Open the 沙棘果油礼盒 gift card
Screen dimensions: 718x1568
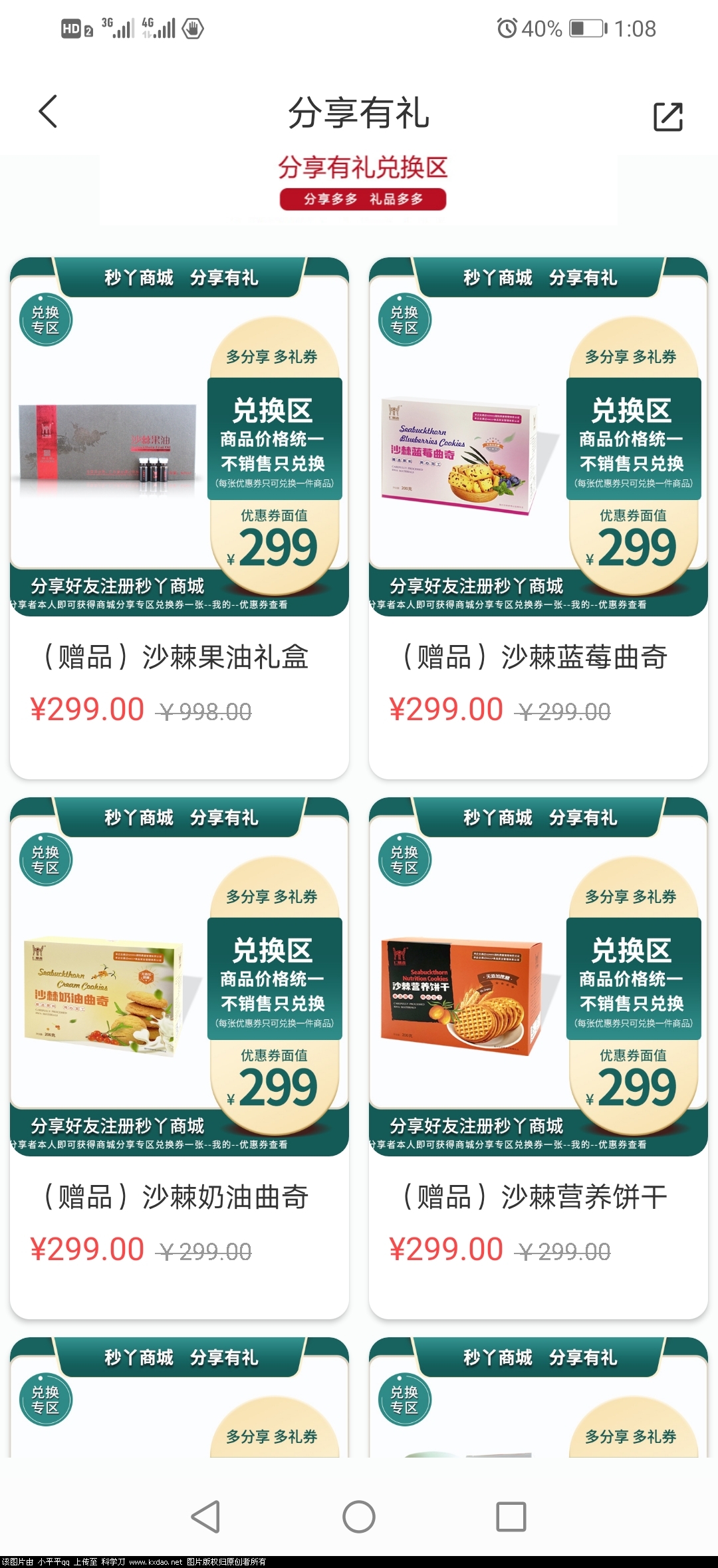(x=179, y=519)
